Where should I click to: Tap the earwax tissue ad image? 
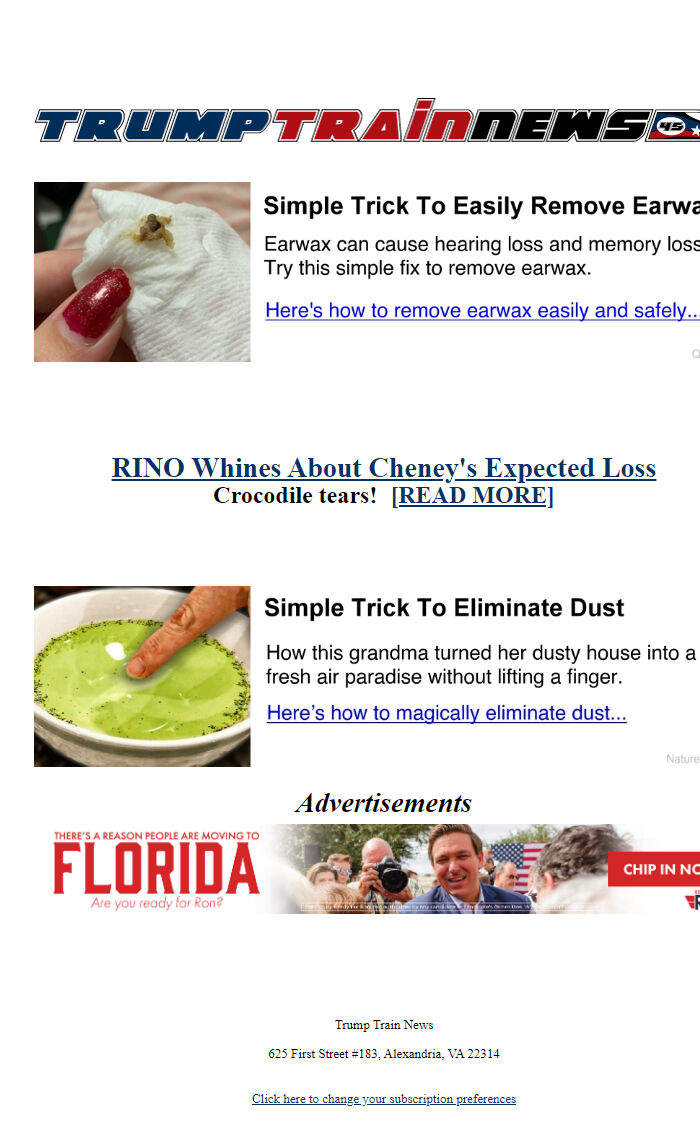click(x=142, y=271)
